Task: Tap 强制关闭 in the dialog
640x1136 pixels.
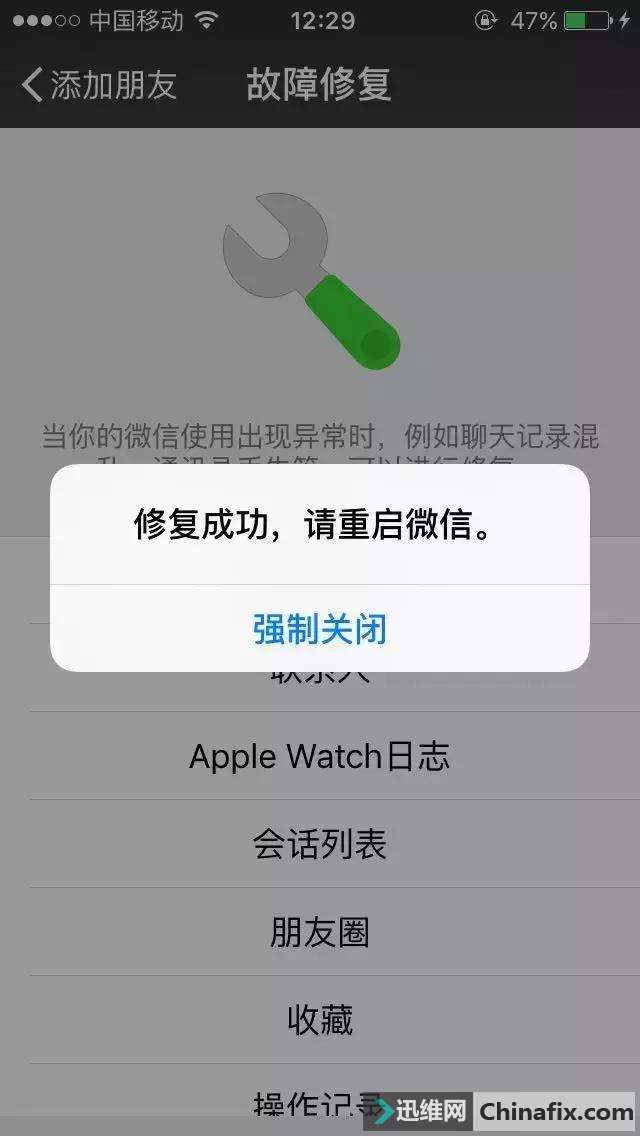Action: pyautogui.click(x=320, y=628)
